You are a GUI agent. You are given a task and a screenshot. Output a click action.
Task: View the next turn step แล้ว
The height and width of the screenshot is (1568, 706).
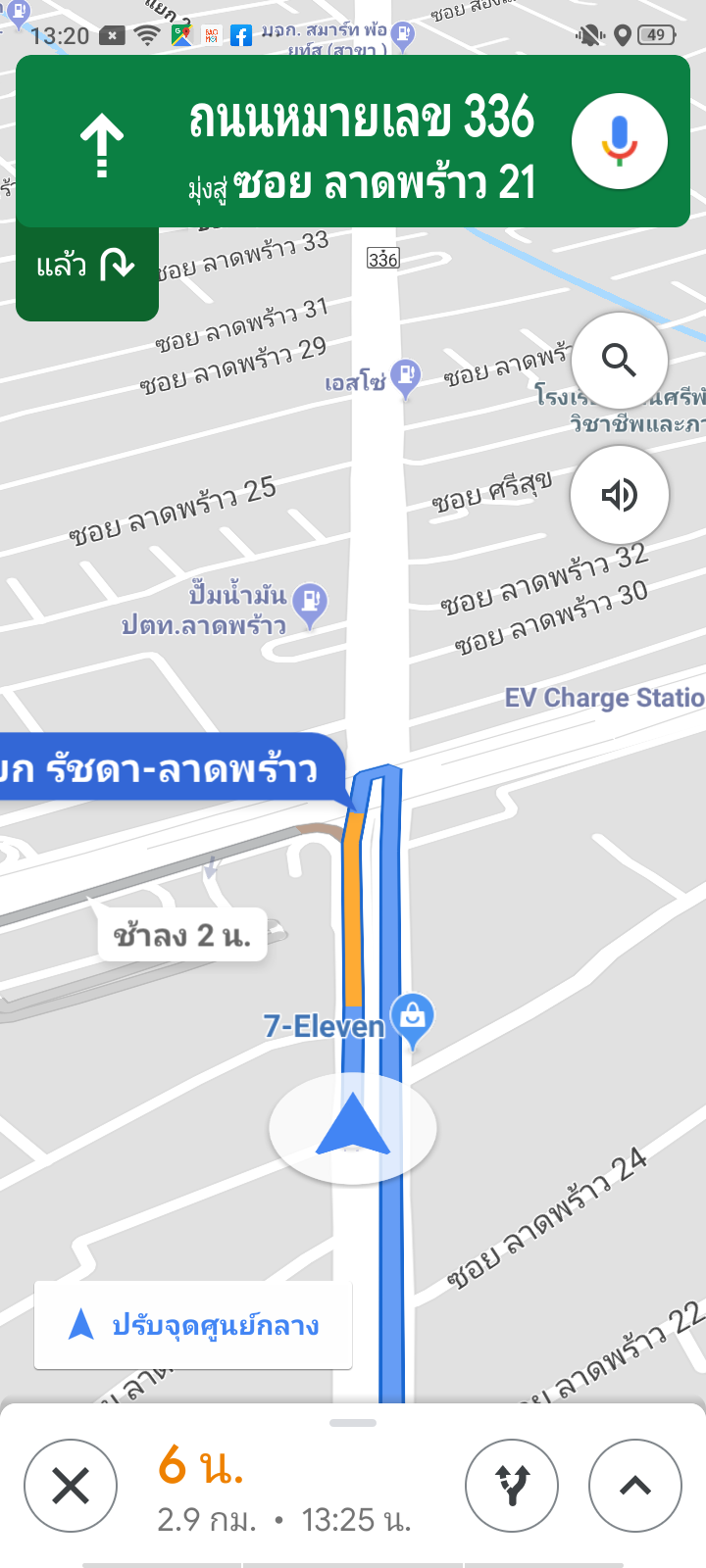pos(86,266)
